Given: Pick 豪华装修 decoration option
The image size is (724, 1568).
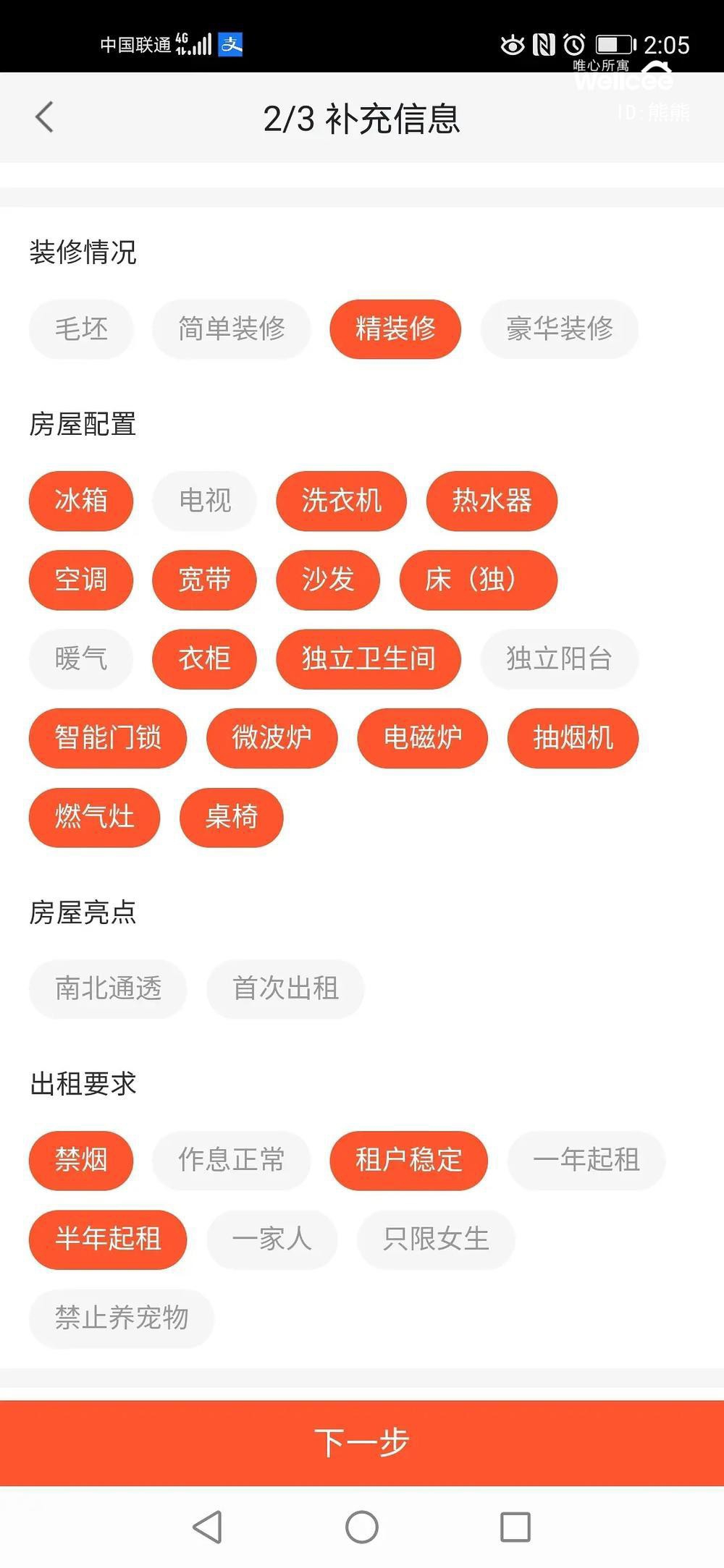Looking at the screenshot, I should click(559, 329).
